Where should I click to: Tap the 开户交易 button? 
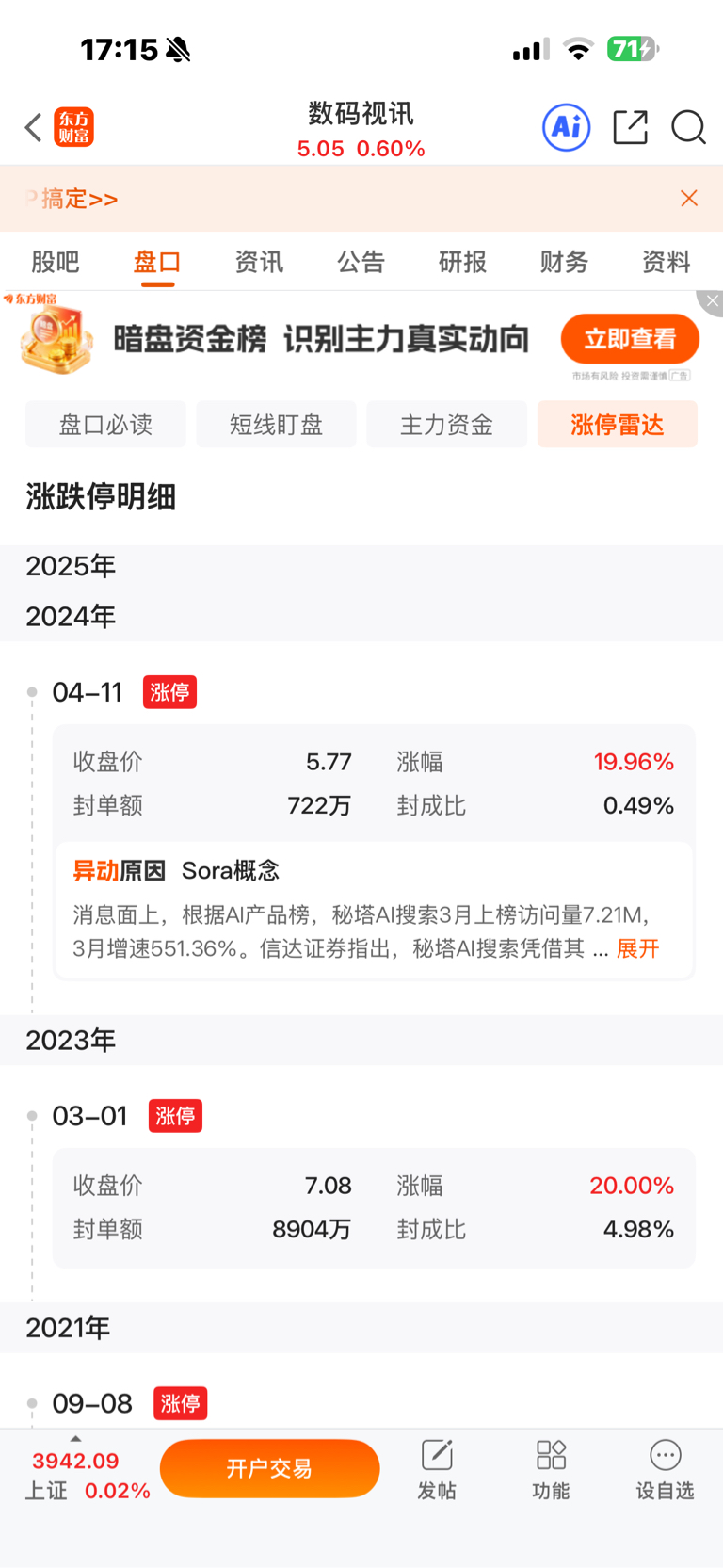(x=269, y=1468)
